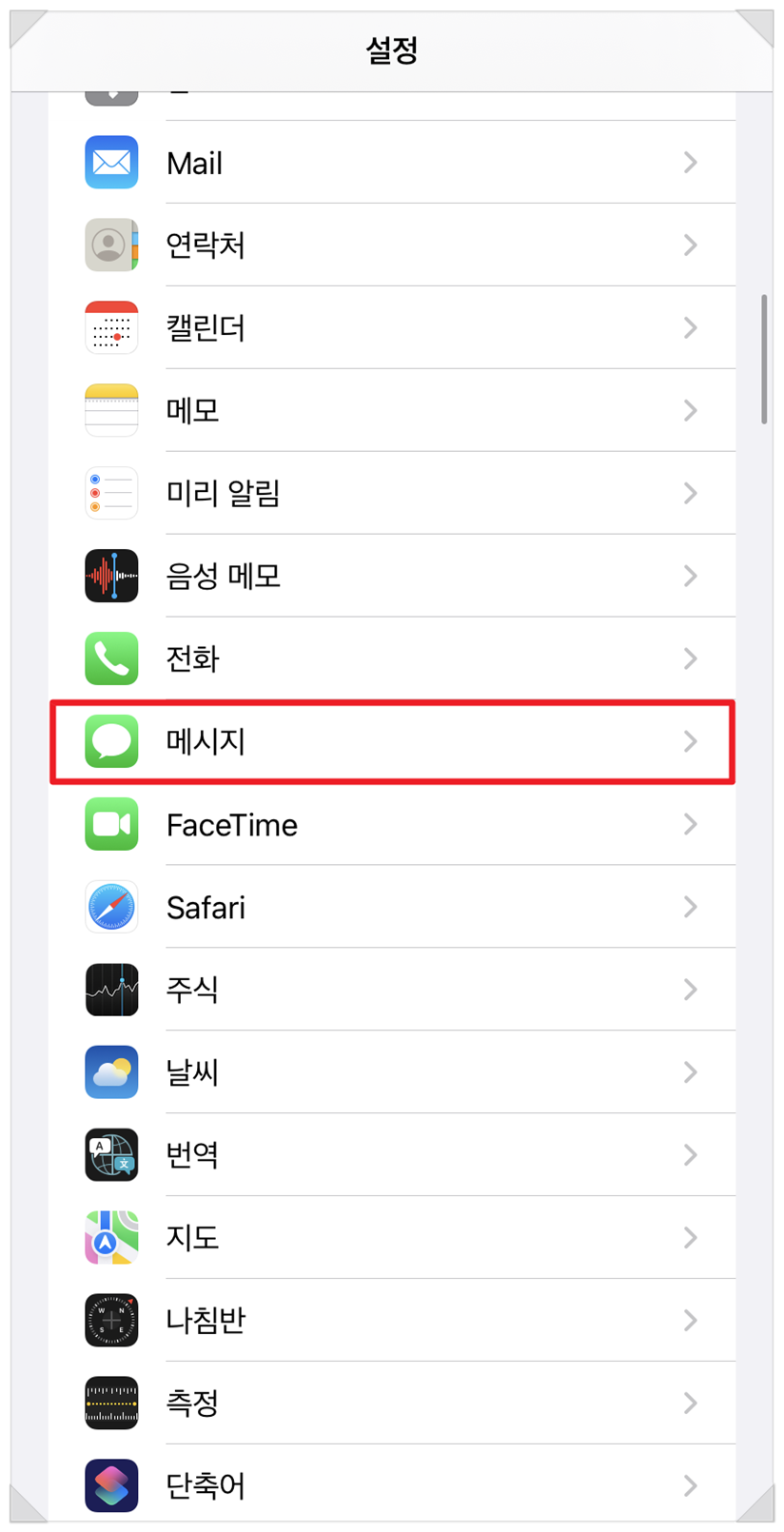Go to 미리 알림 settings
The image size is (784, 1532).
[x=392, y=494]
